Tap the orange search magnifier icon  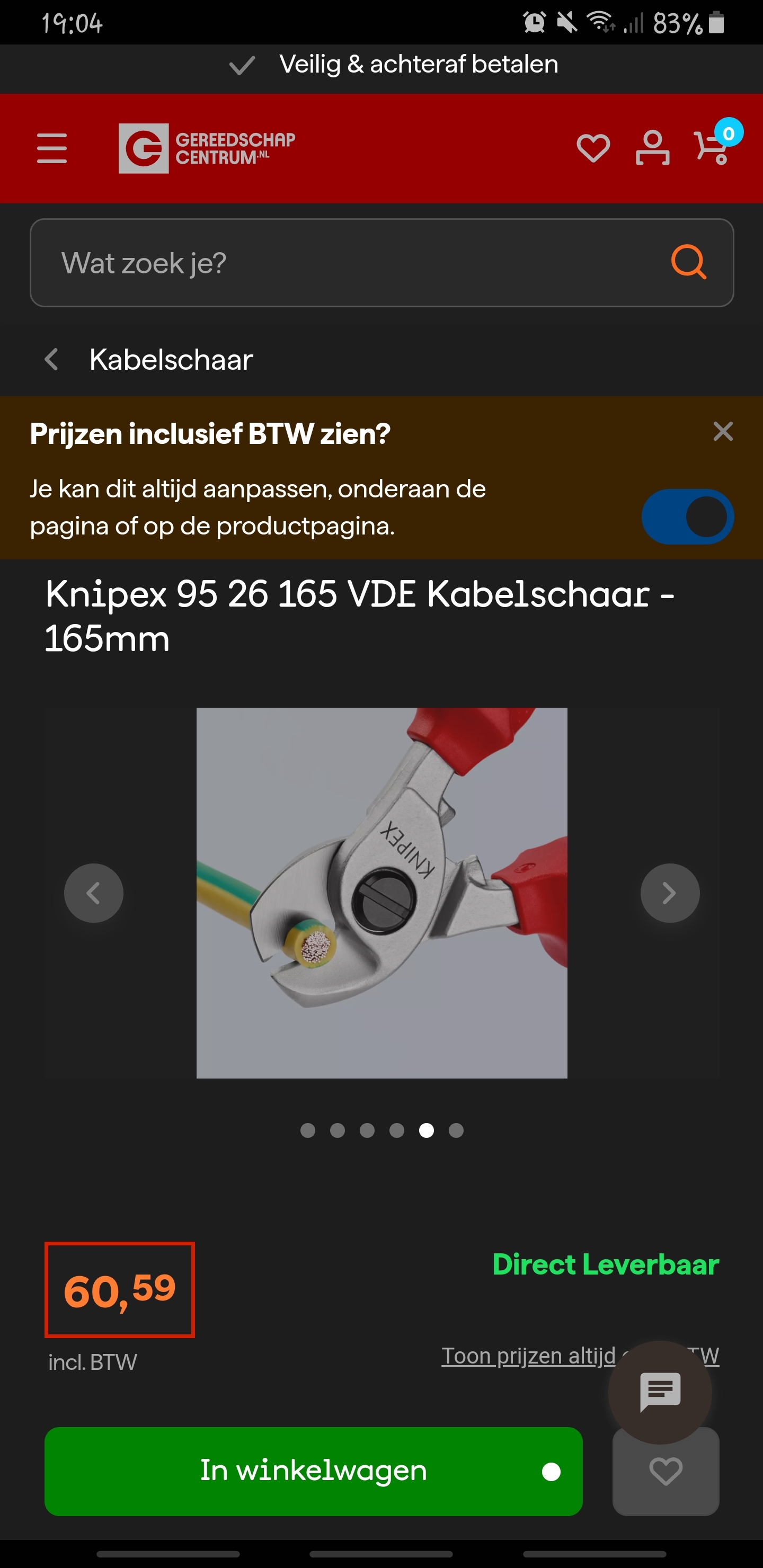[x=689, y=262]
